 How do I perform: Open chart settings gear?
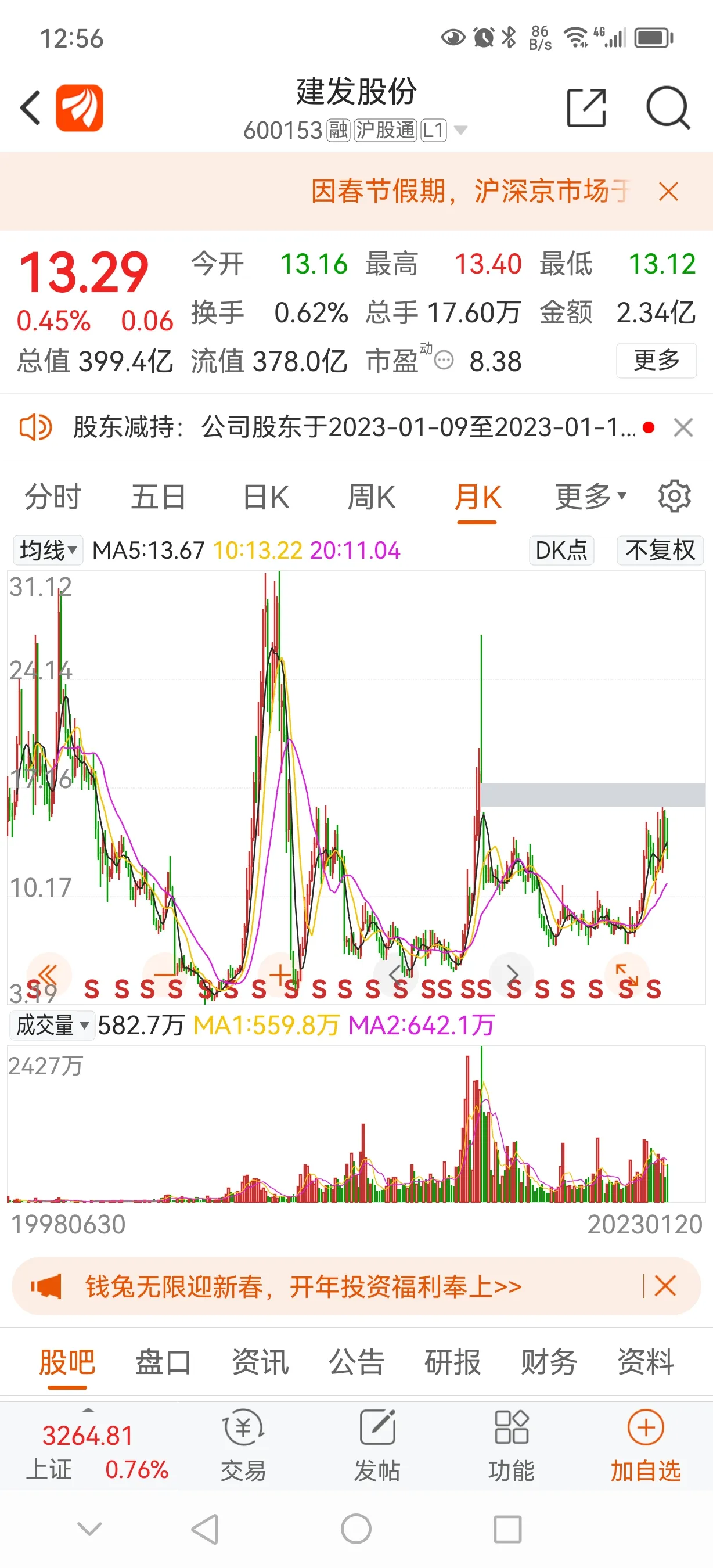[x=675, y=496]
